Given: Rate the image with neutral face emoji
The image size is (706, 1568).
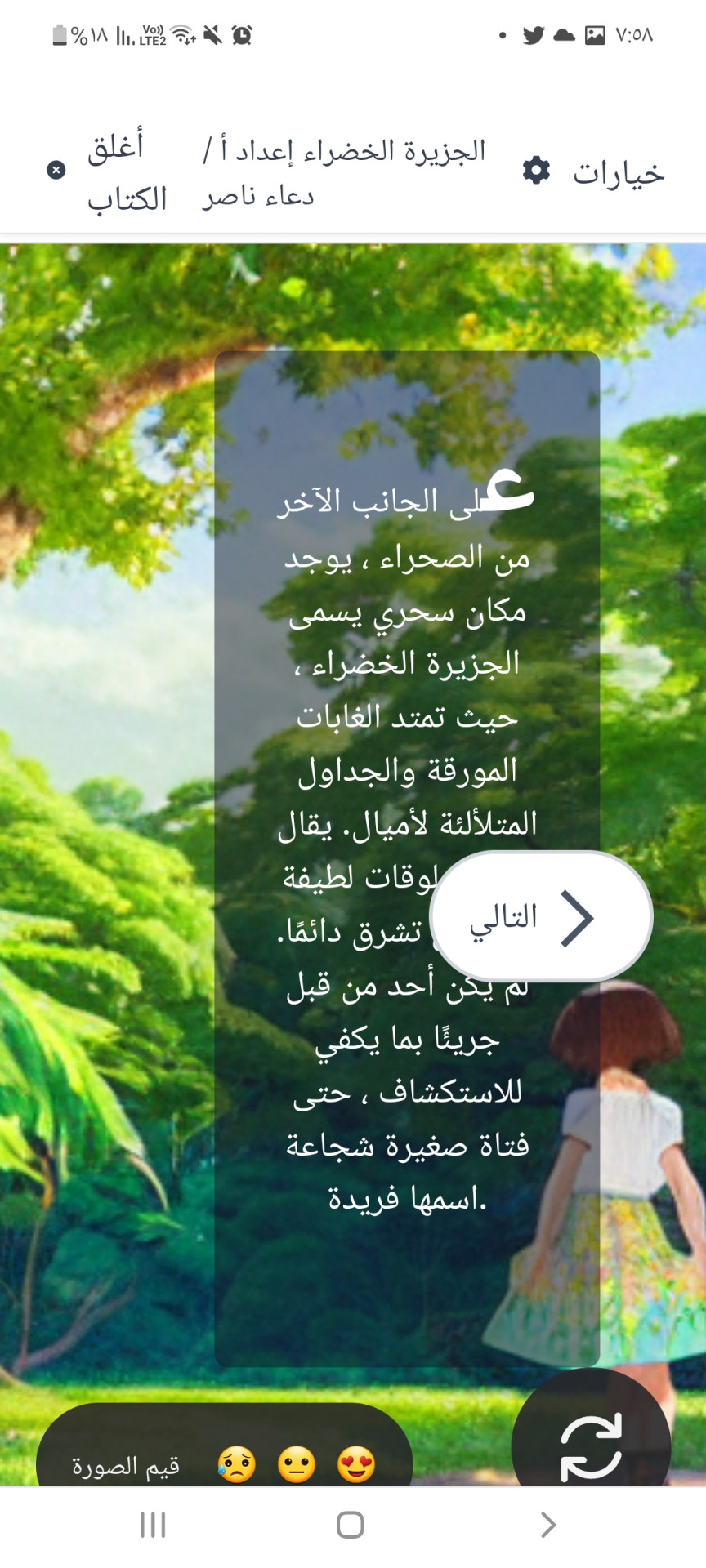Looking at the screenshot, I should coord(297,1463).
